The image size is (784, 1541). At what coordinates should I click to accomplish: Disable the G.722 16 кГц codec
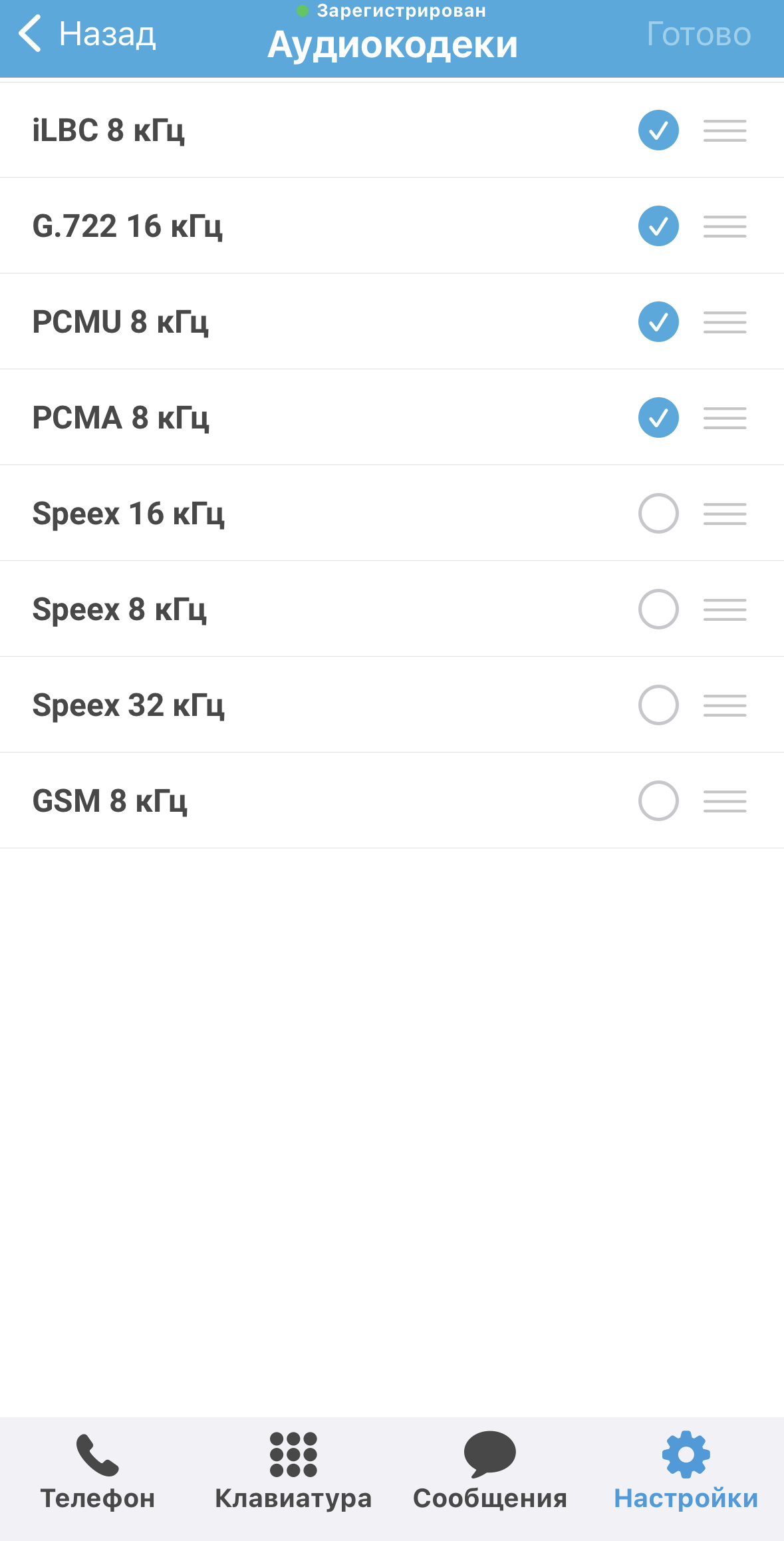click(x=658, y=226)
